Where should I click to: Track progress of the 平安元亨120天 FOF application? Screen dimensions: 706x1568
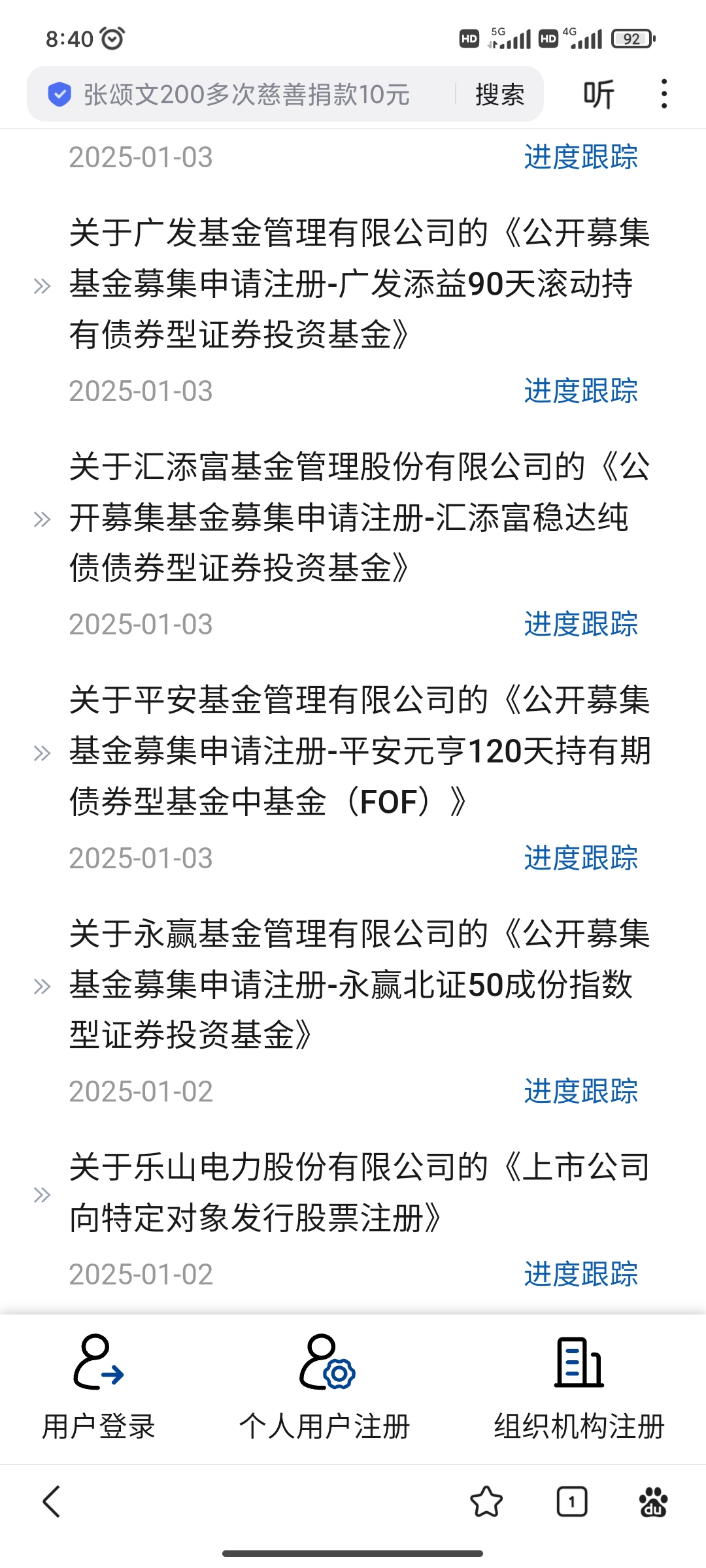point(580,858)
